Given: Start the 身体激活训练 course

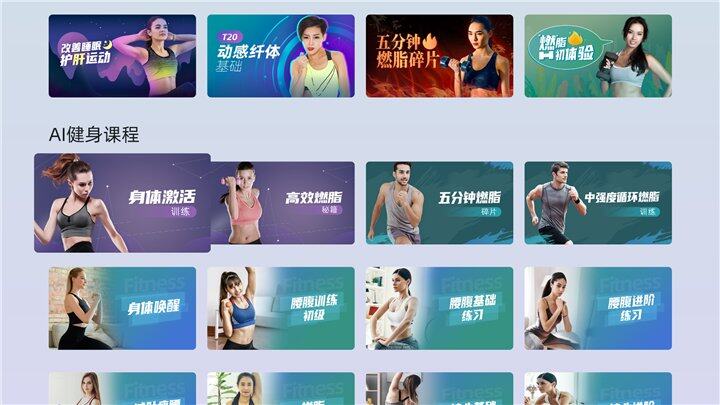Looking at the screenshot, I should (122, 203).
